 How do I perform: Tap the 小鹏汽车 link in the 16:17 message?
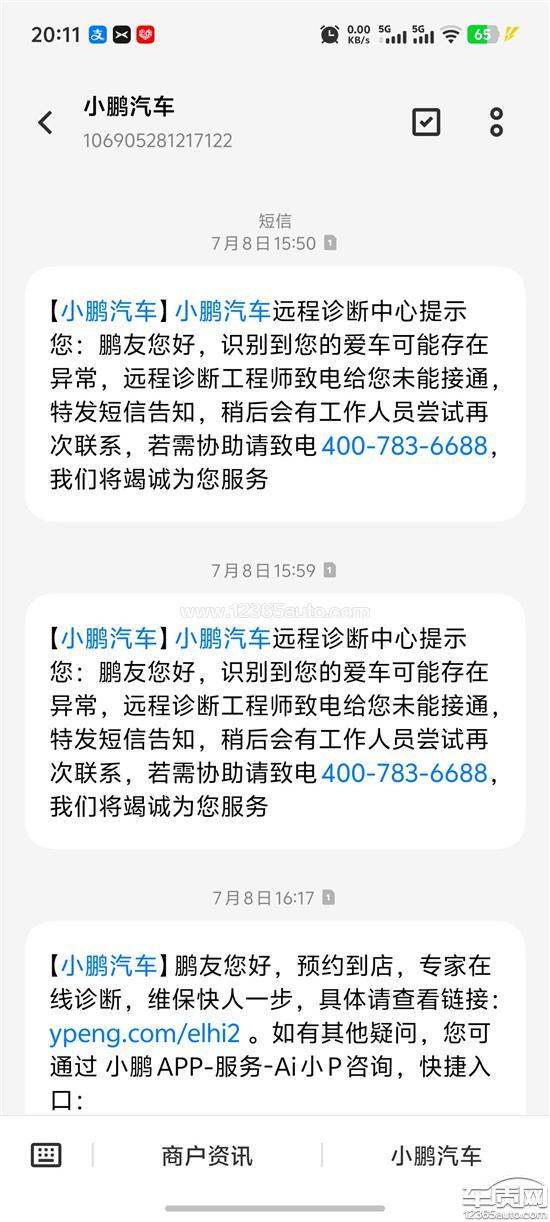pos(109,965)
